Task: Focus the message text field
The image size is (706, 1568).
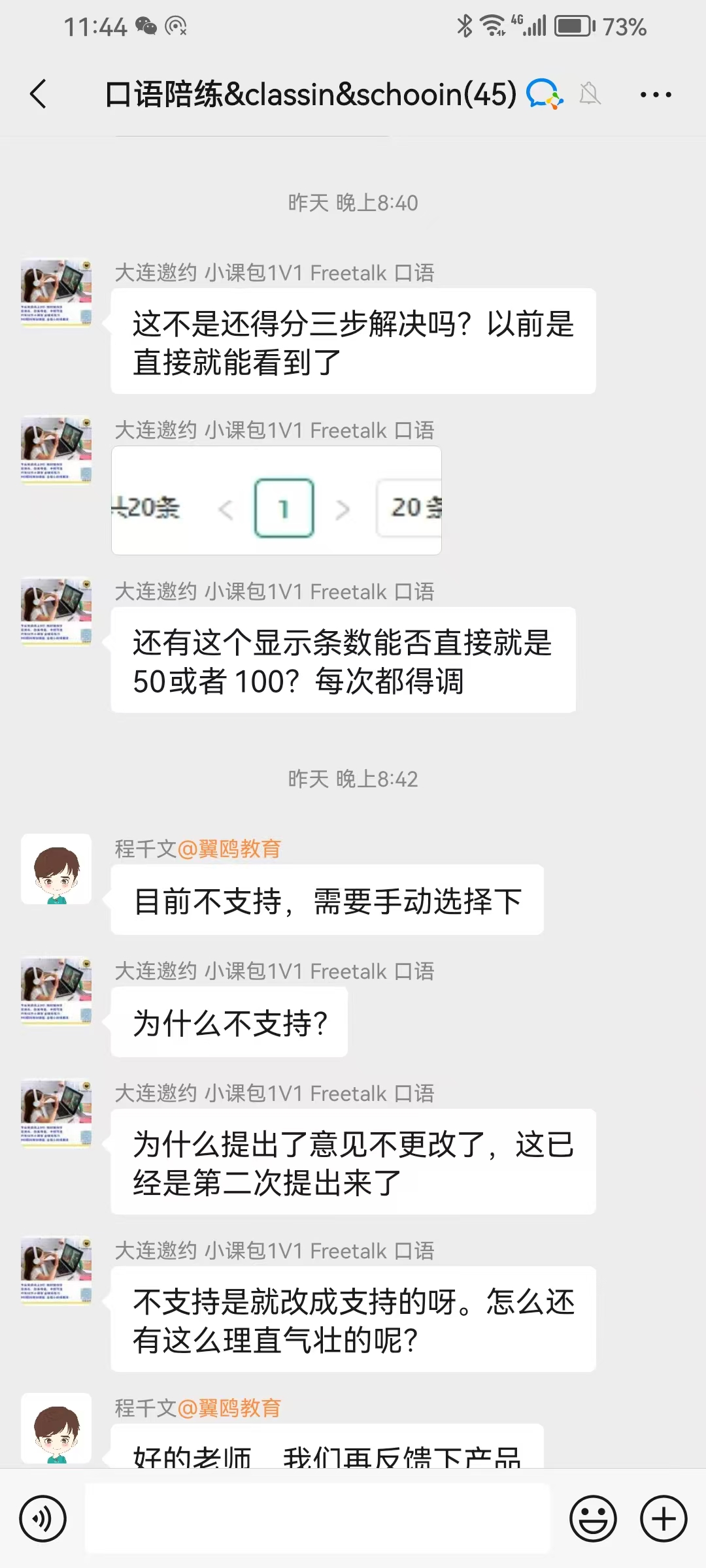Action: click(318, 1518)
